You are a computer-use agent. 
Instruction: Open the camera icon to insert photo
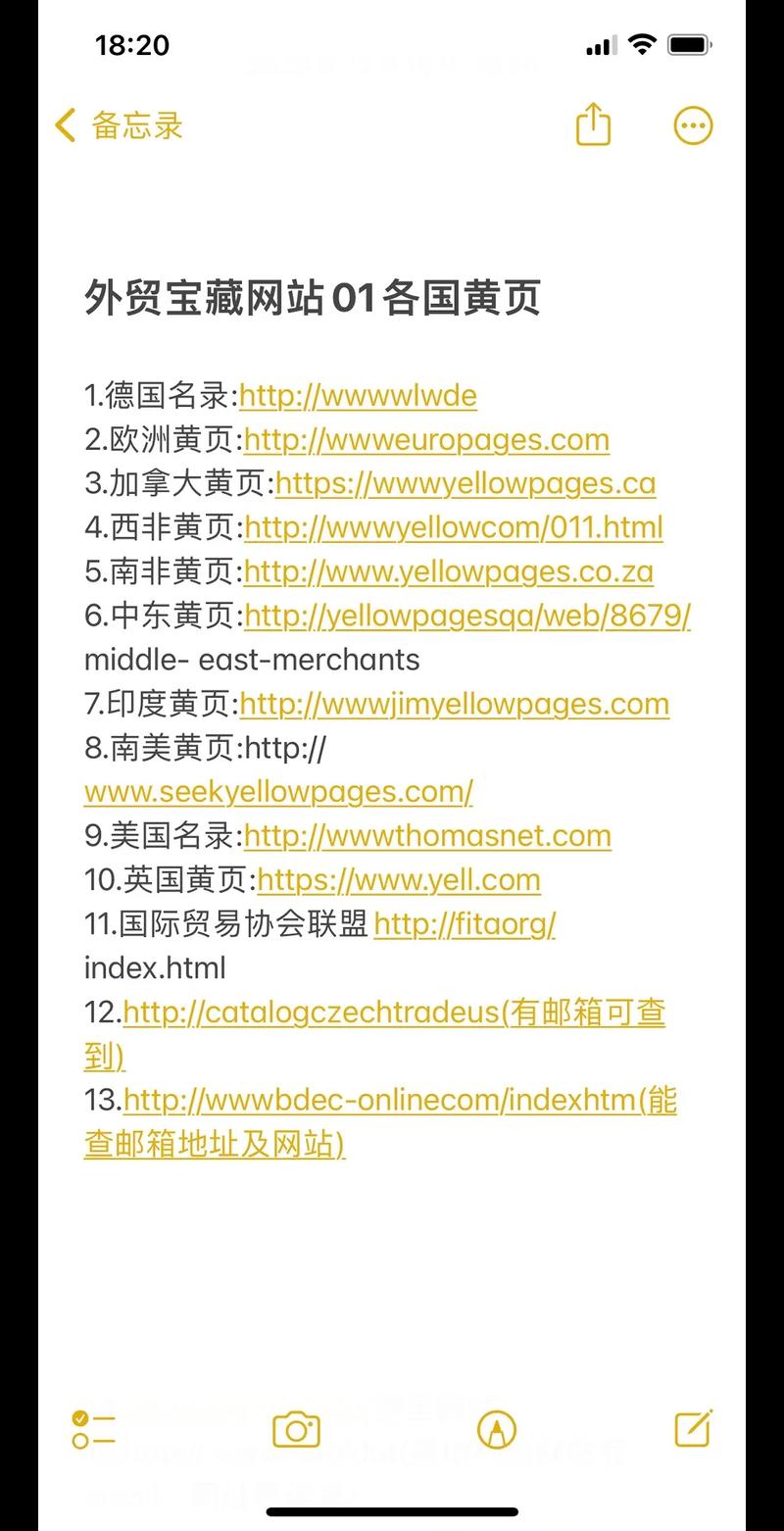click(297, 1429)
